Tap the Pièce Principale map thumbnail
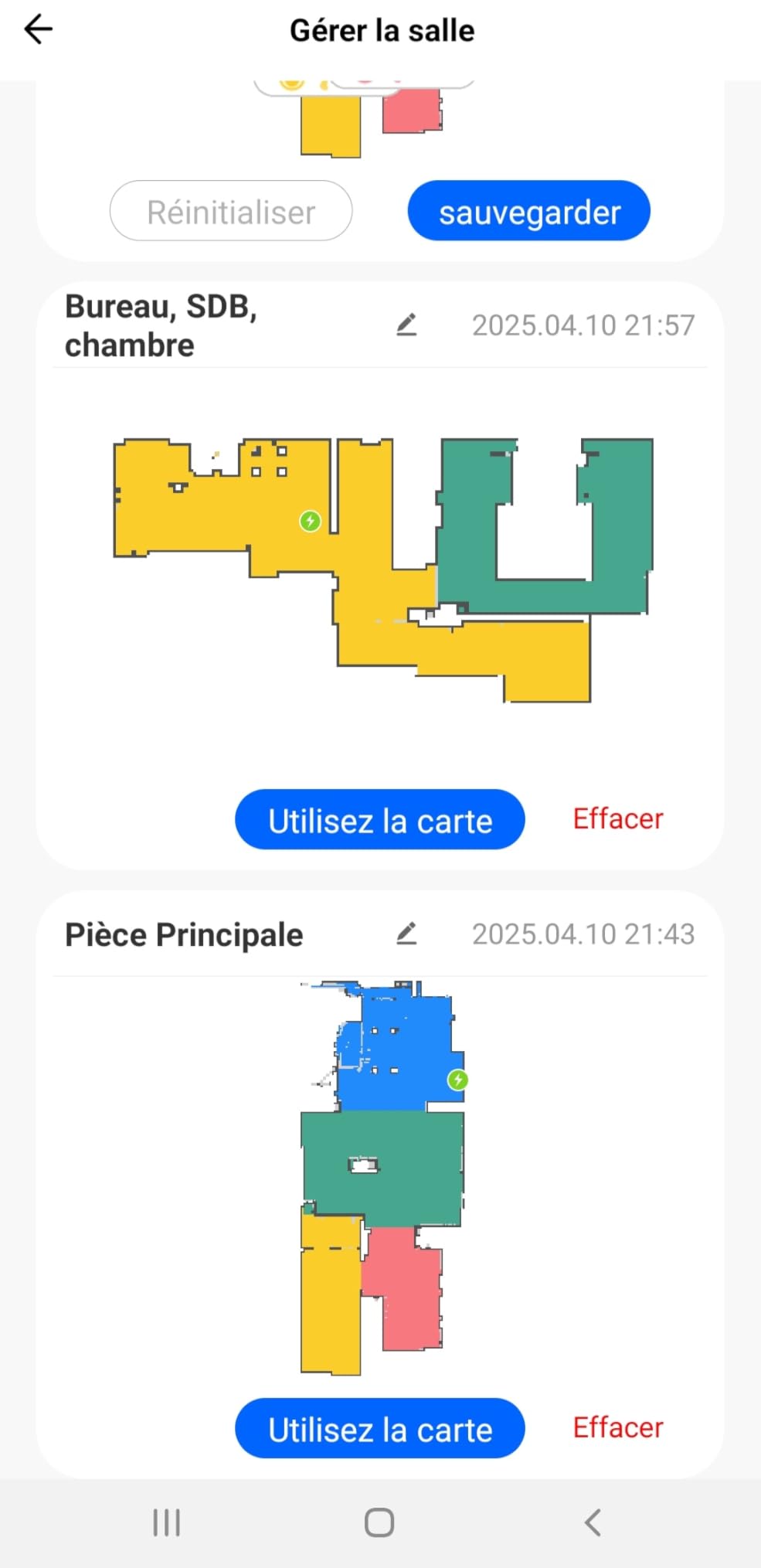Image resolution: width=761 pixels, height=1568 pixels. [x=379, y=1175]
